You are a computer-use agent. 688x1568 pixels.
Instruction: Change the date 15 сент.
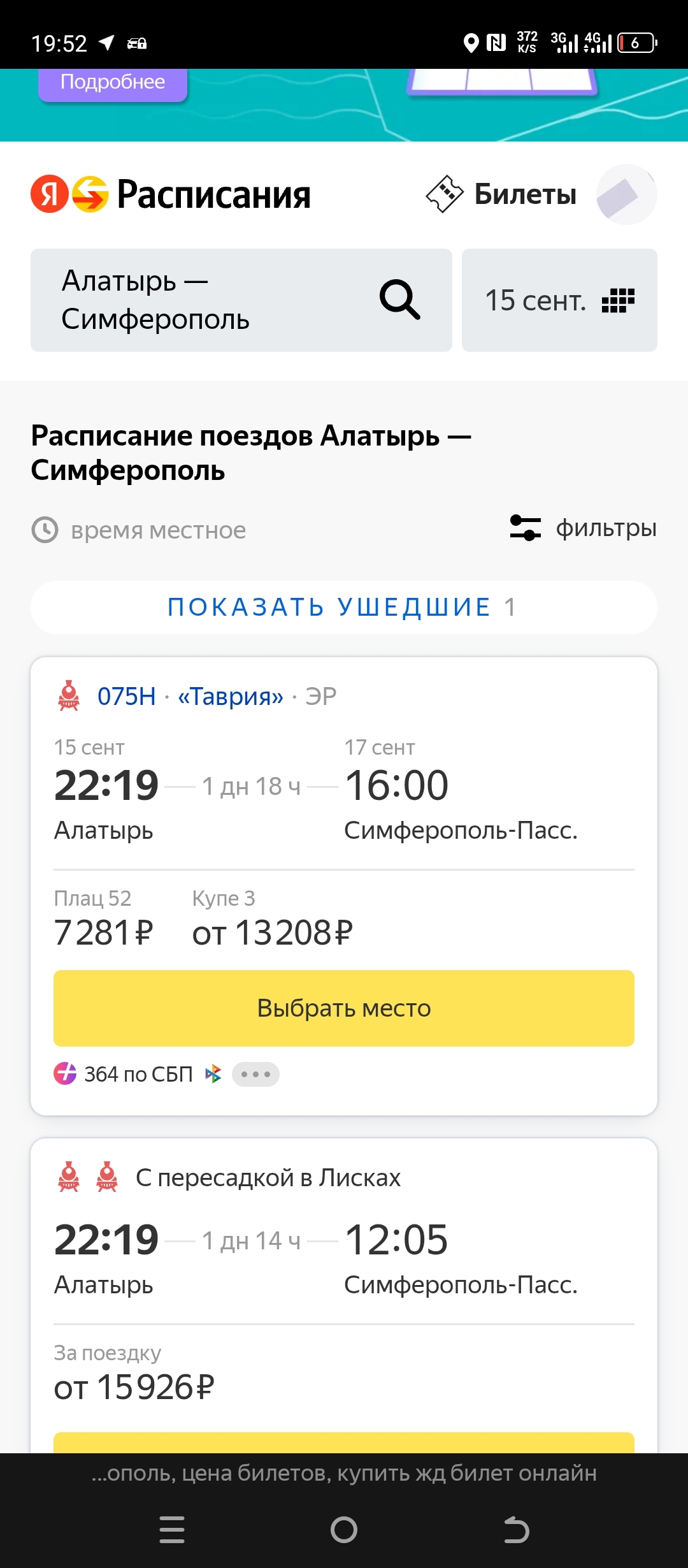pos(559,300)
